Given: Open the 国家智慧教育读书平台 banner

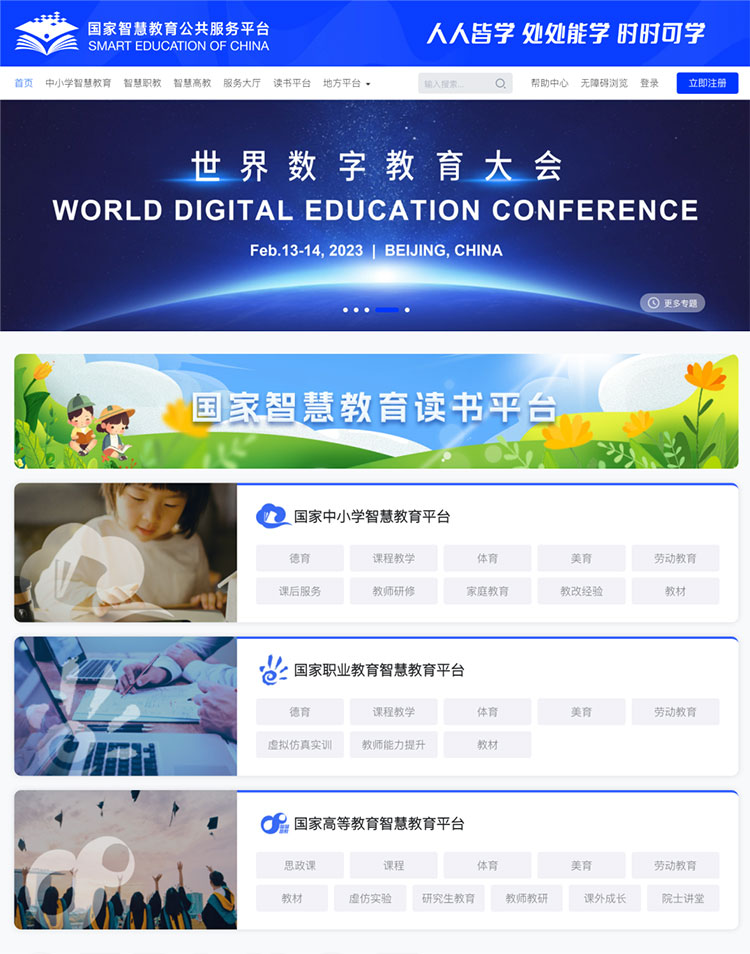Looking at the screenshot, I should pos(376,410).
